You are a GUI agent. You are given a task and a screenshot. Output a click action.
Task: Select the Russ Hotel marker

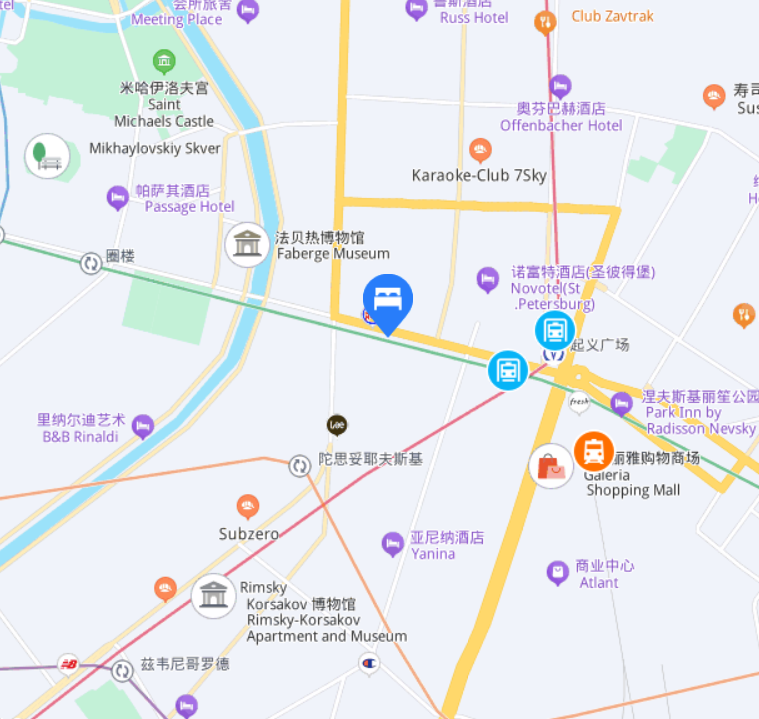point(417,9)
